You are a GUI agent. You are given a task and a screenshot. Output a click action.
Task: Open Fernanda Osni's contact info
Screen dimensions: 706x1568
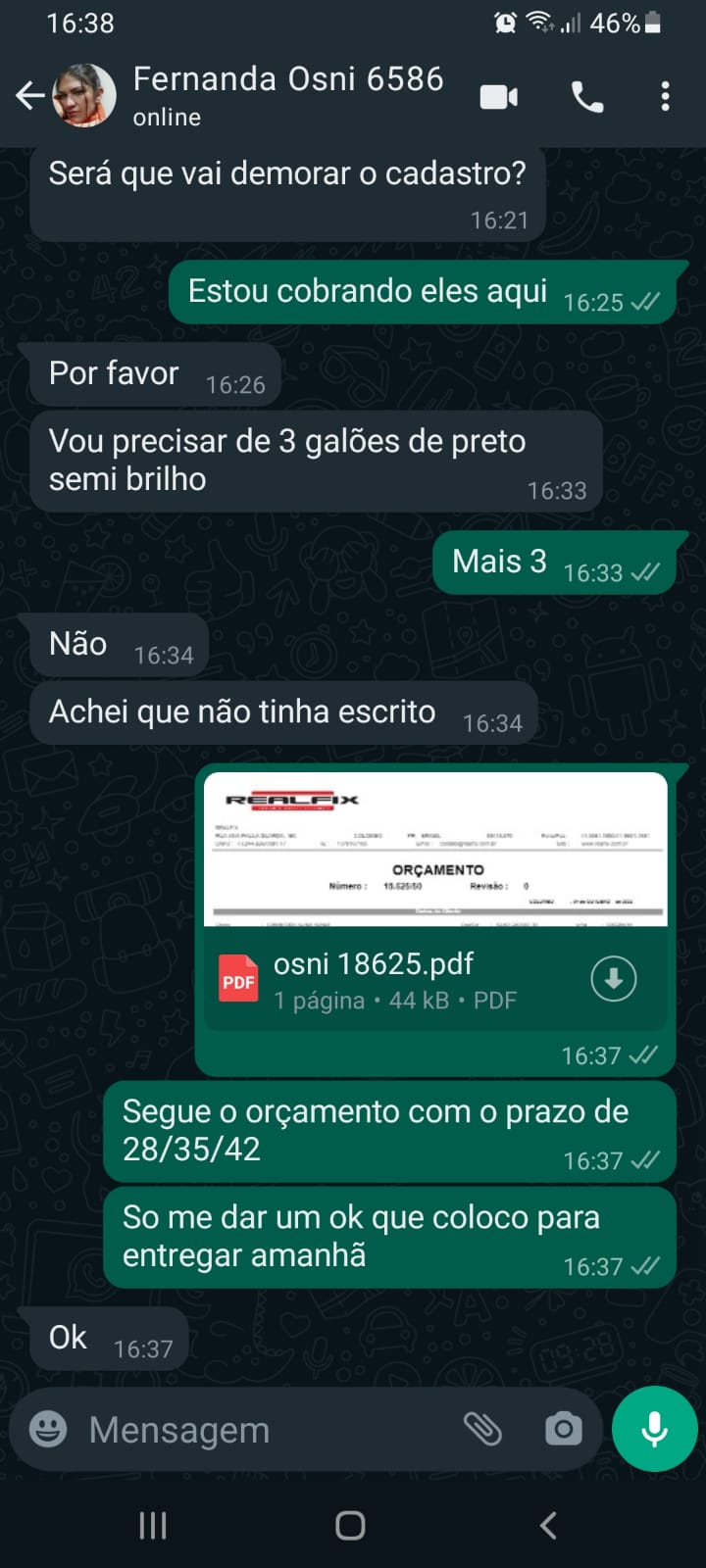(287, 94)
